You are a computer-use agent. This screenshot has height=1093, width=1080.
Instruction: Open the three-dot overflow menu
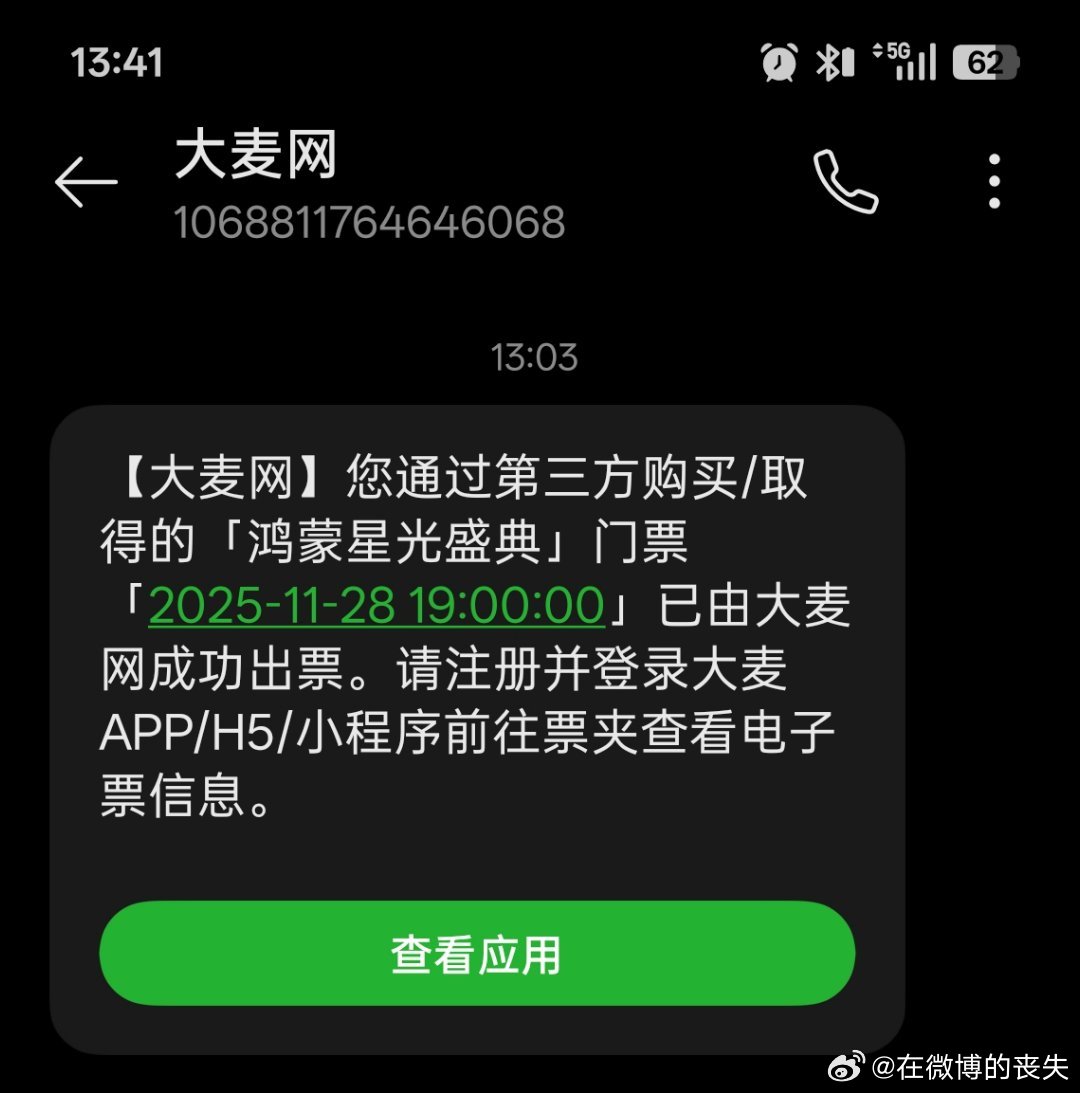coord(993,180)
